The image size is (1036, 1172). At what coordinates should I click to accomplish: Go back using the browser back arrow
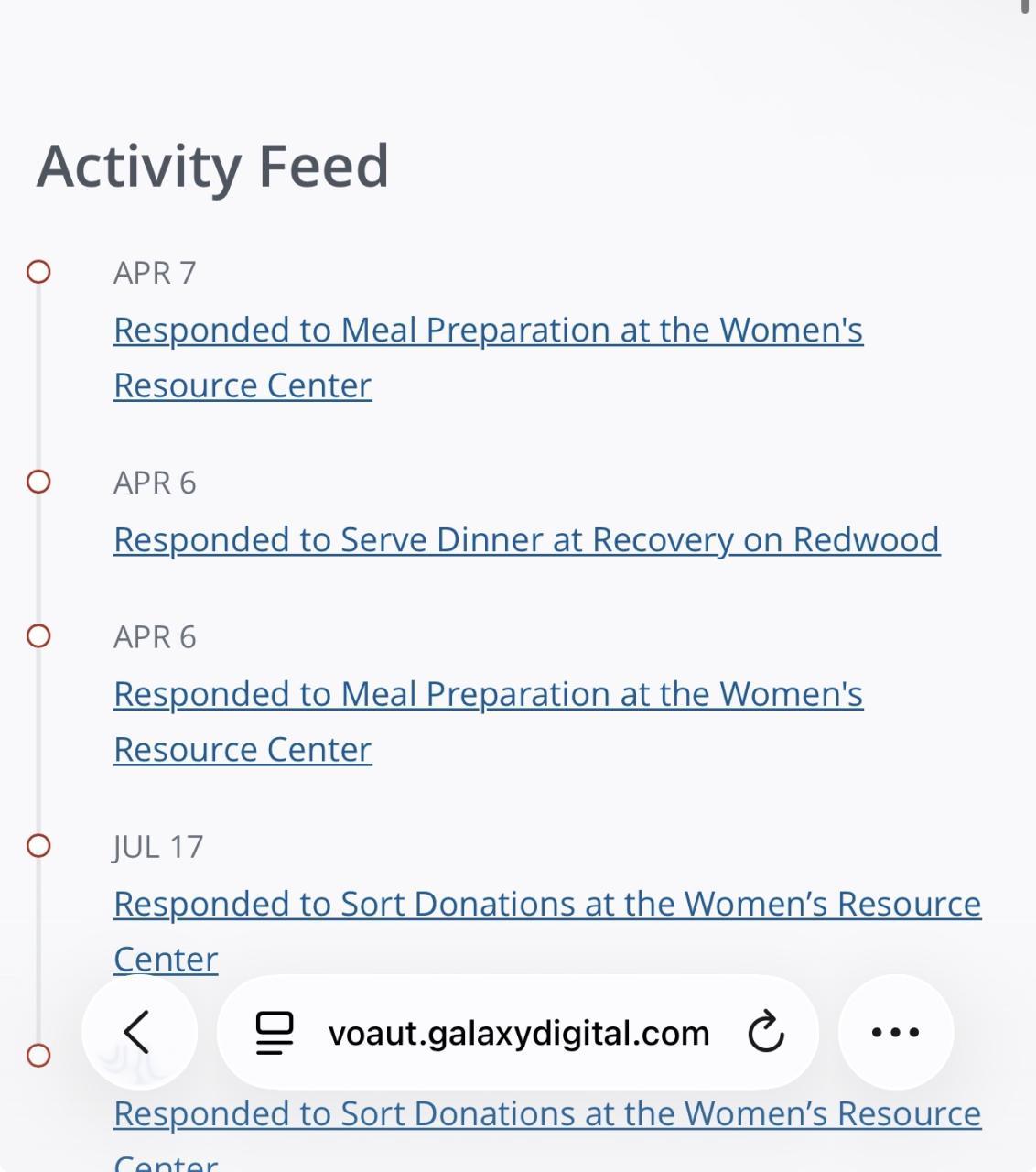138,1032
